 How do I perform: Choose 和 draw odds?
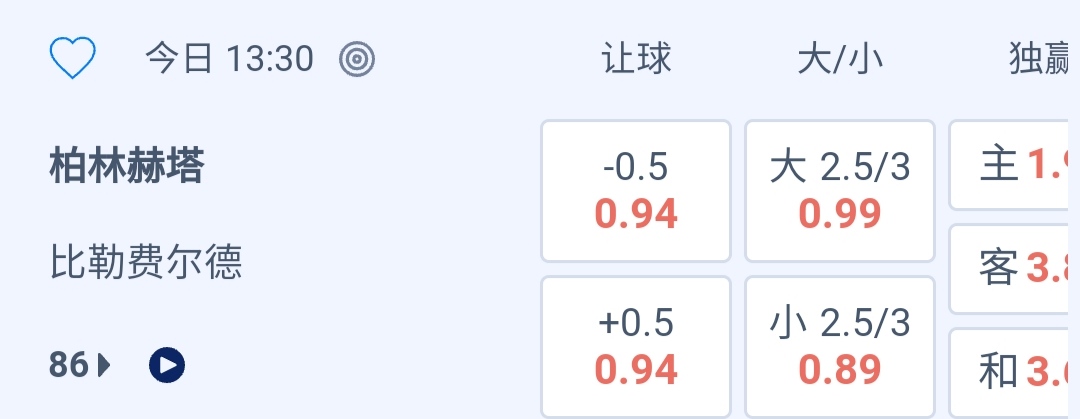click(x=1014, y=372)
